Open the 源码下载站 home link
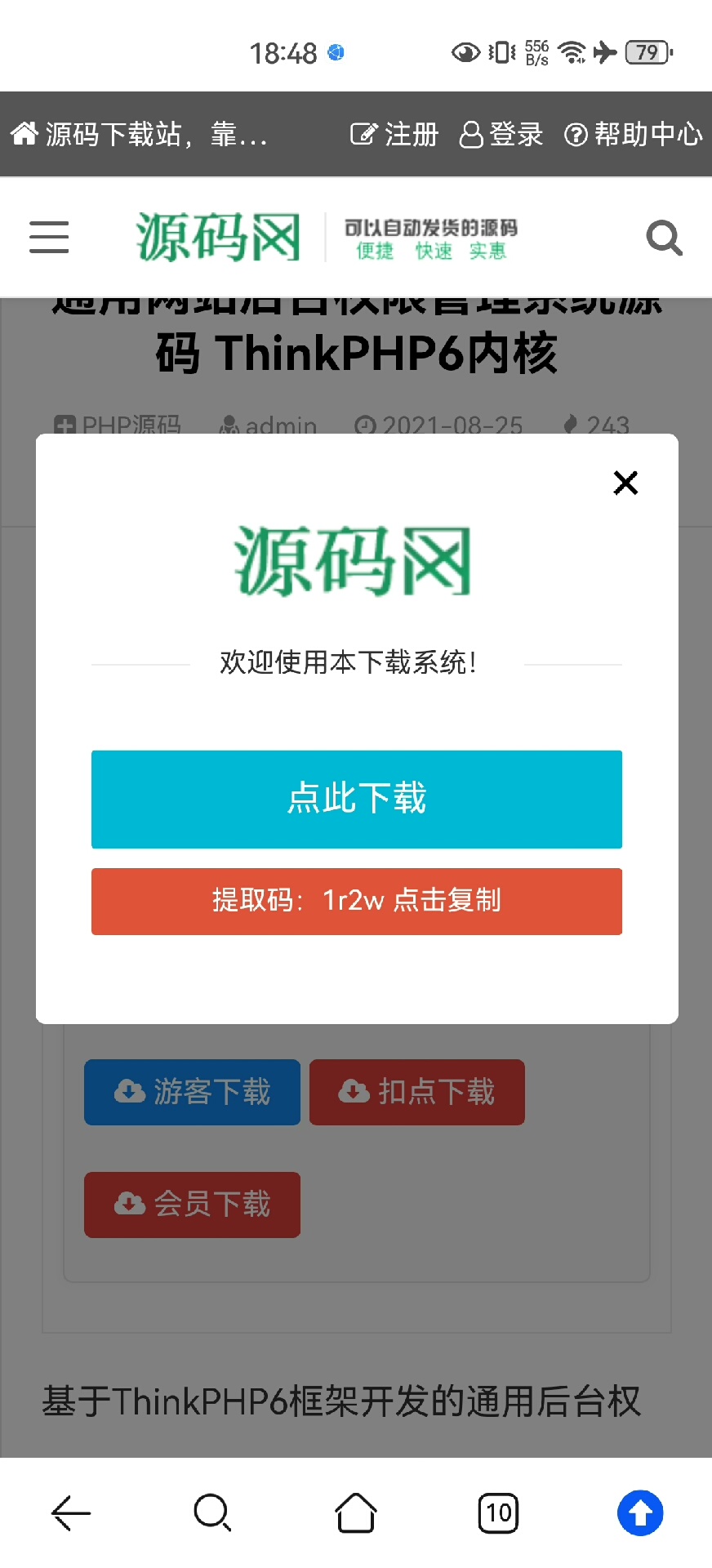This screenshot has width=712, height=1568. [139, 134]
